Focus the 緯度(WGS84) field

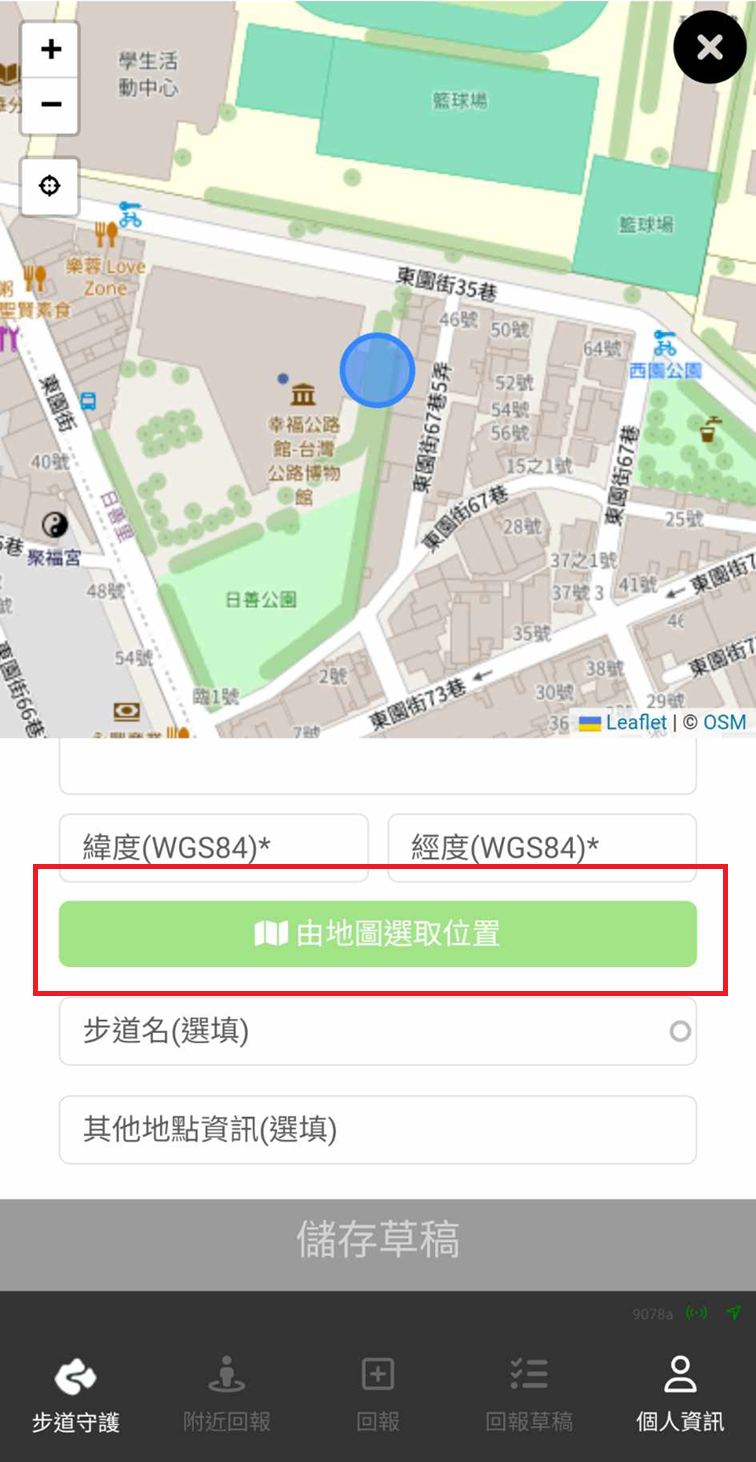pos(213,848)
